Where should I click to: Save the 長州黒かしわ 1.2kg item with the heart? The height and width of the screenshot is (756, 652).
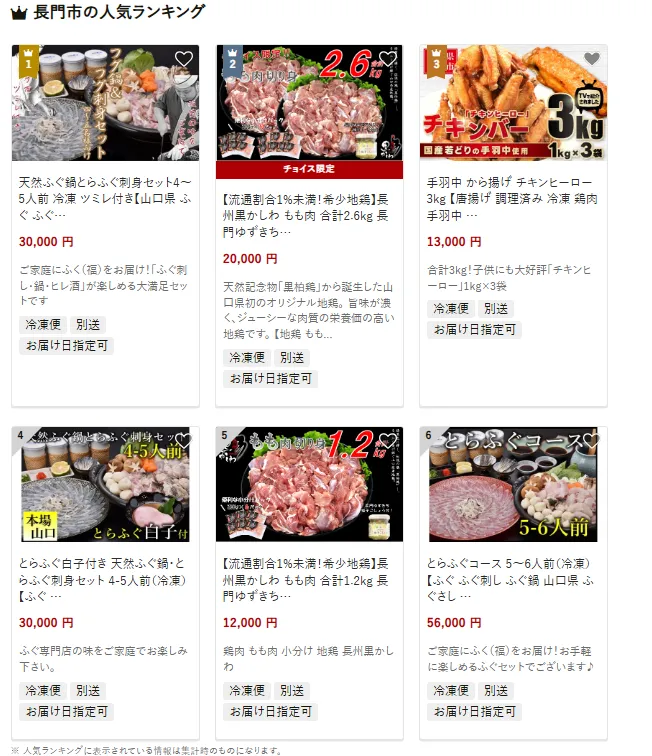(x=387, y=441)
